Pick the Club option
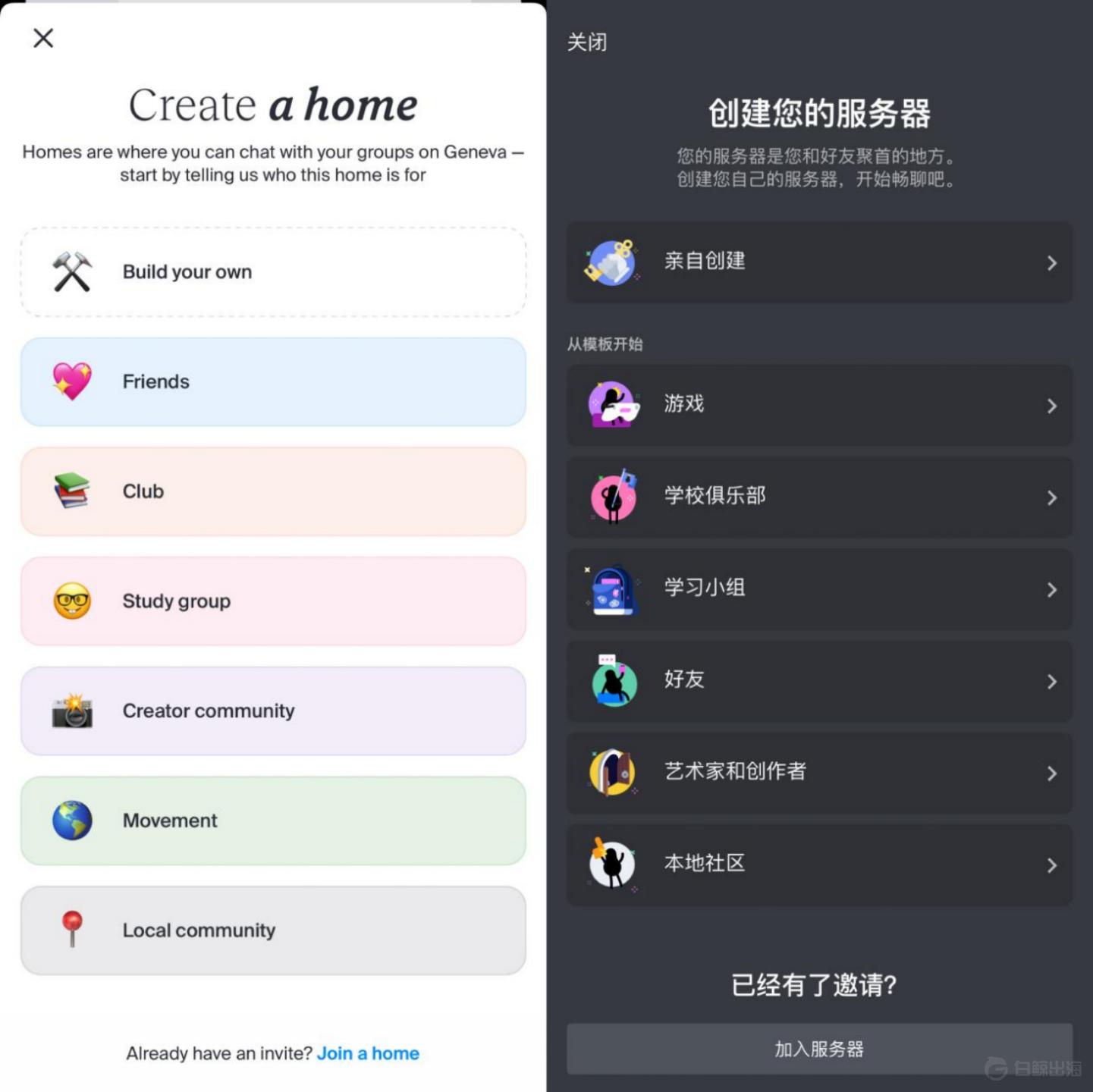The height and width of the screenshot is (1092, 1093). point(273,491)
